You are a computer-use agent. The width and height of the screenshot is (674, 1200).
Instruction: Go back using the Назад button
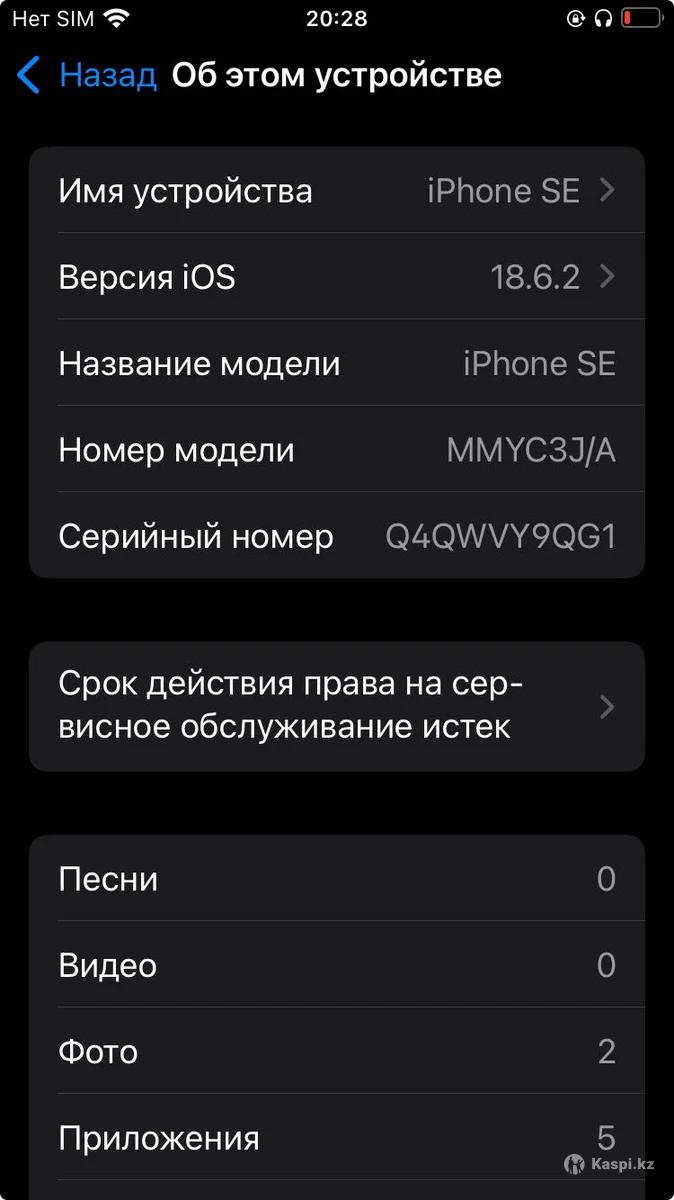88,76
